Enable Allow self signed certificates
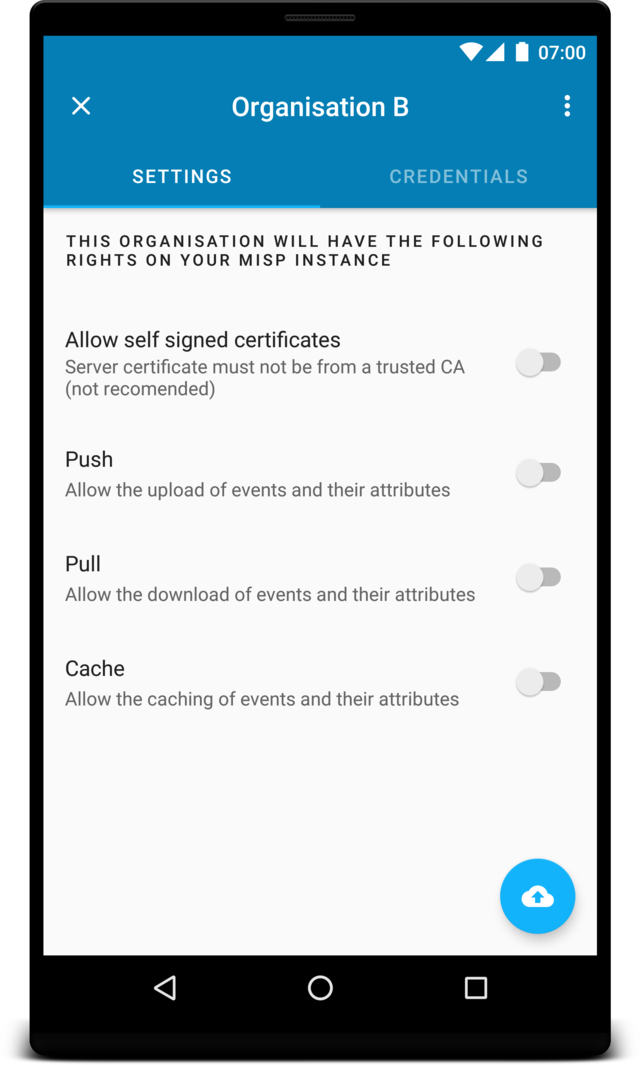This screenshot has height=1065, width=640. [x=538, y=363]
